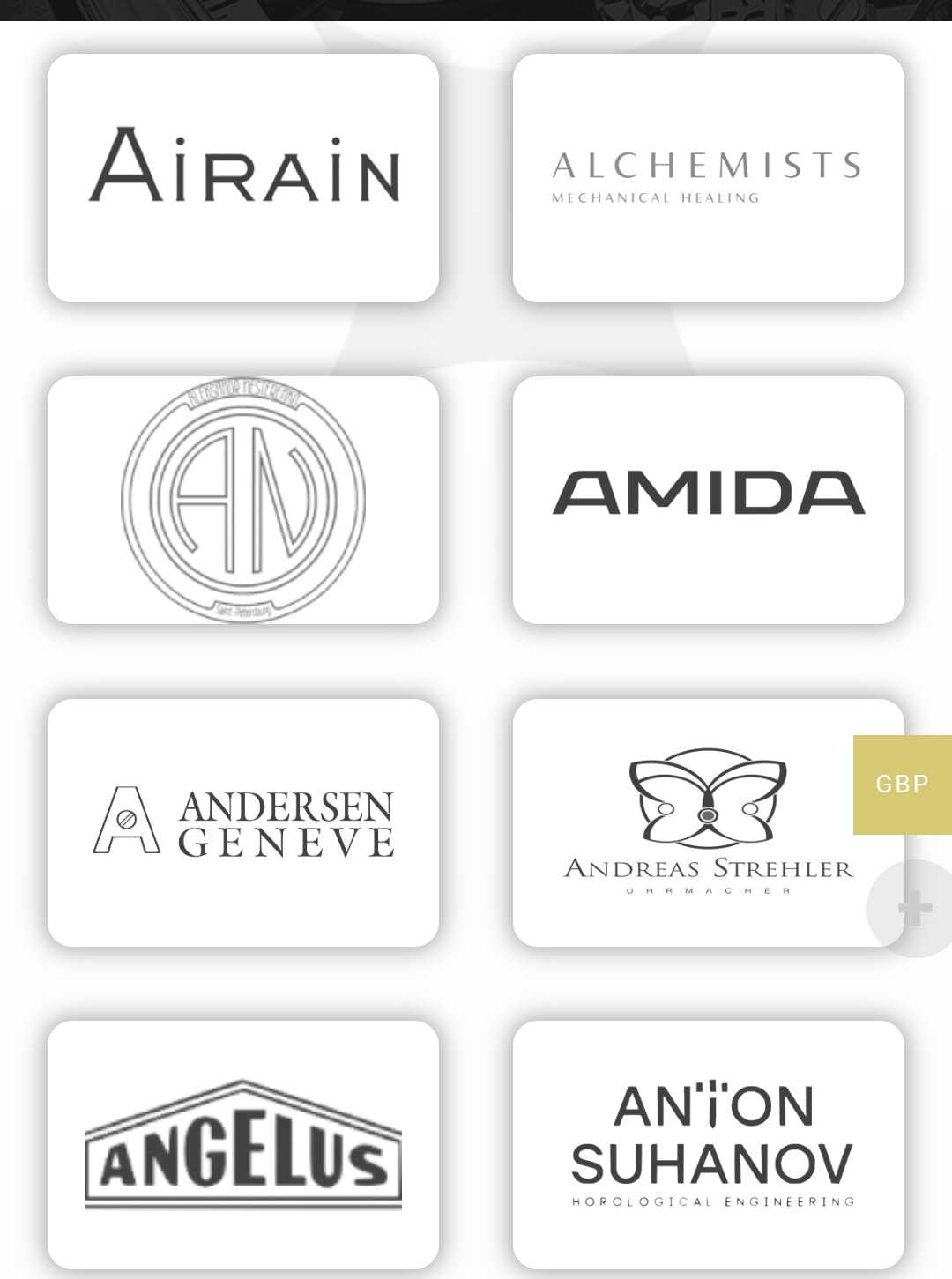Tap the floating plus button
This screenshot has width=952, height=1279.
[914, 908]
